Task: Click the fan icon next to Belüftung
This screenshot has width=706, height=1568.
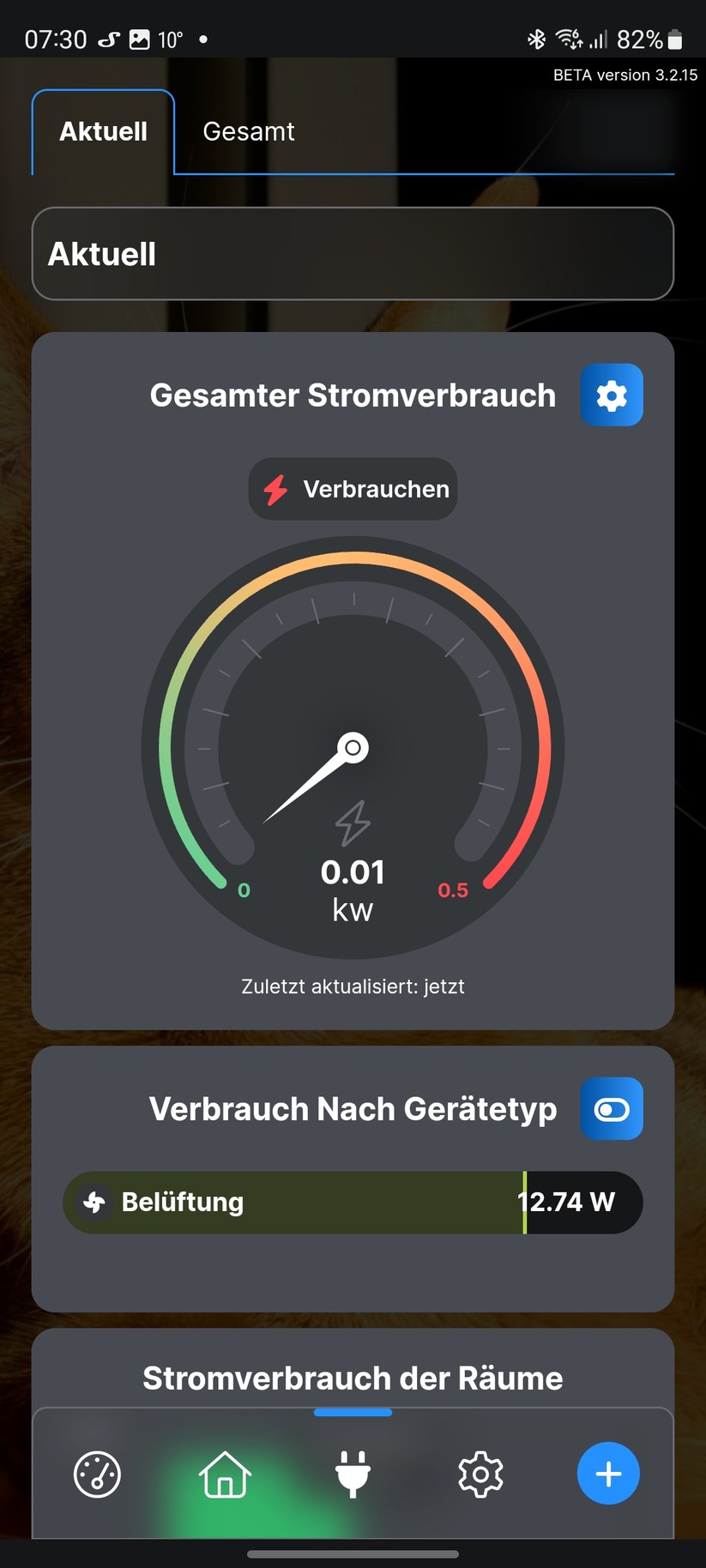Action: [x=94, y=1203]
